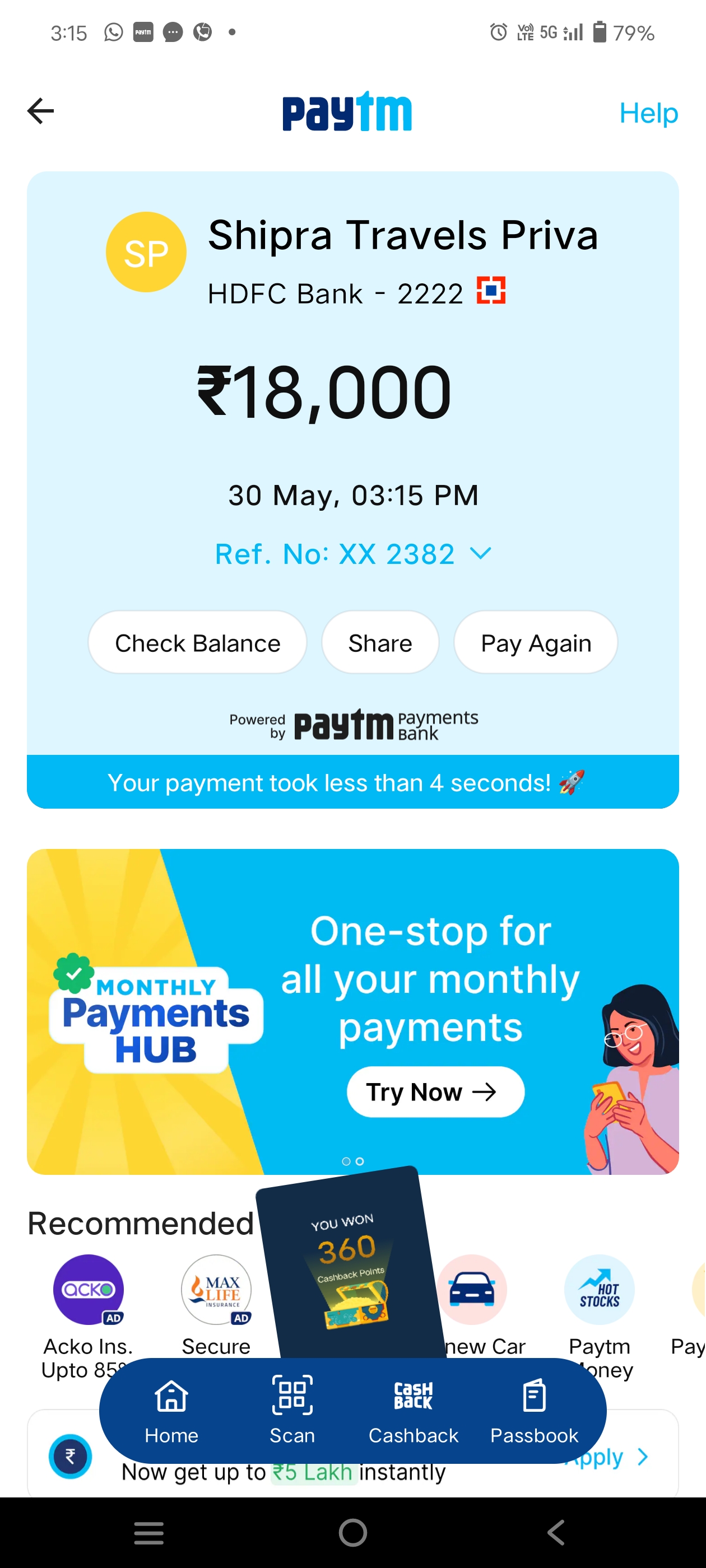The width and height of the screenshot is (706, 1568).
Task: Switch to the Cashback tab
Action: (x=413, y=1410)
